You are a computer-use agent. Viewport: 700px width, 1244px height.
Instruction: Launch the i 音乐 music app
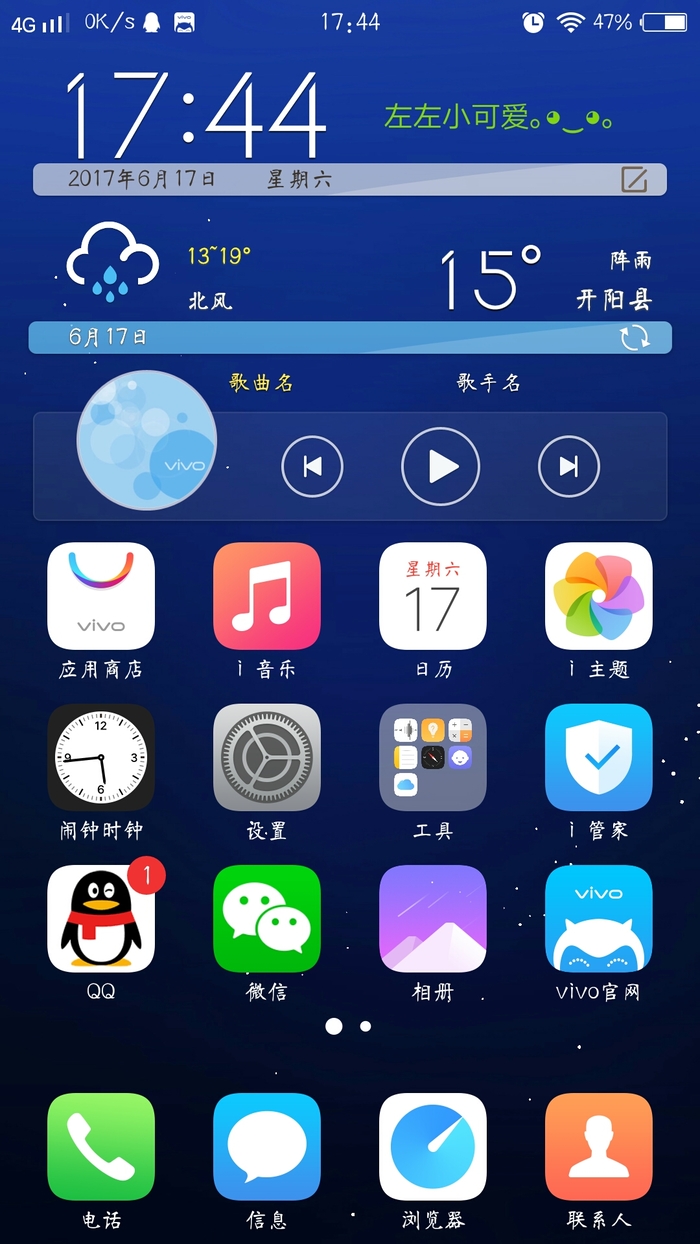(x=267, y=596)
